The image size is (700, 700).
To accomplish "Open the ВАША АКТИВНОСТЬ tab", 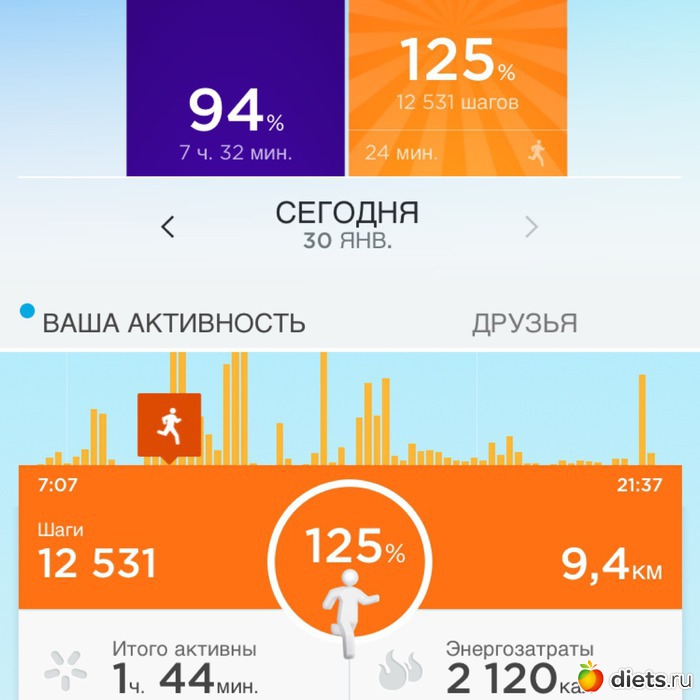I will [173, 323].
